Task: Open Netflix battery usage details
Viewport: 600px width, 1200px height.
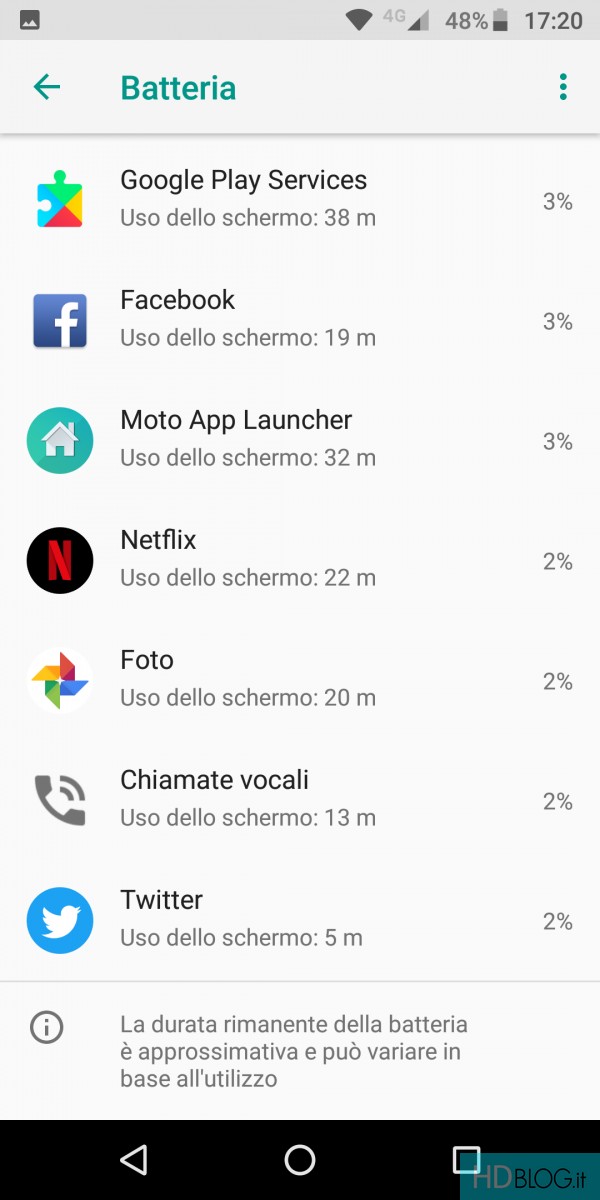Action: pyautogui.click(x=300, y=558)
